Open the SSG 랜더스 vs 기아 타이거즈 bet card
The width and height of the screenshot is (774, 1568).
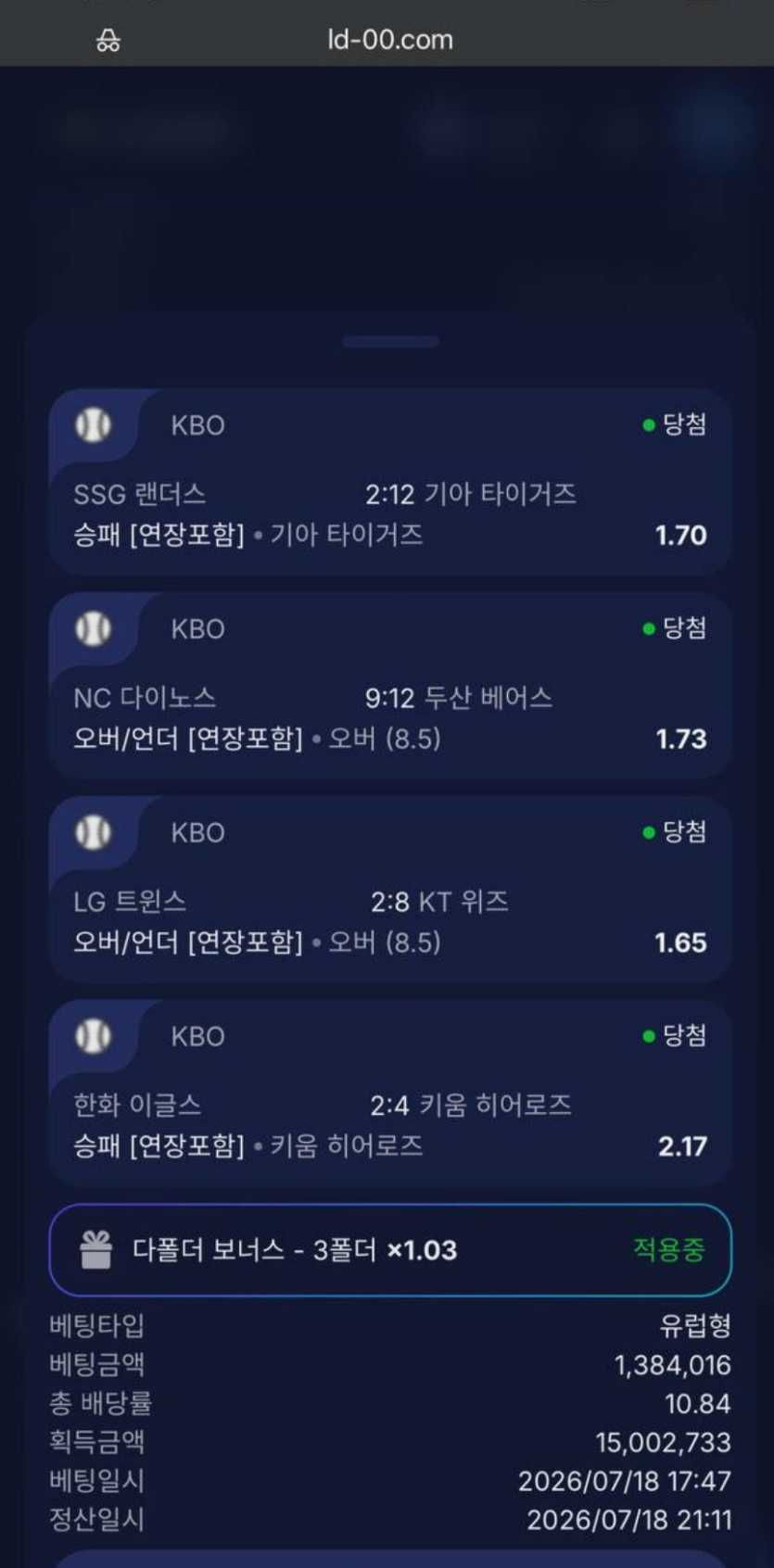pos(390,483)
